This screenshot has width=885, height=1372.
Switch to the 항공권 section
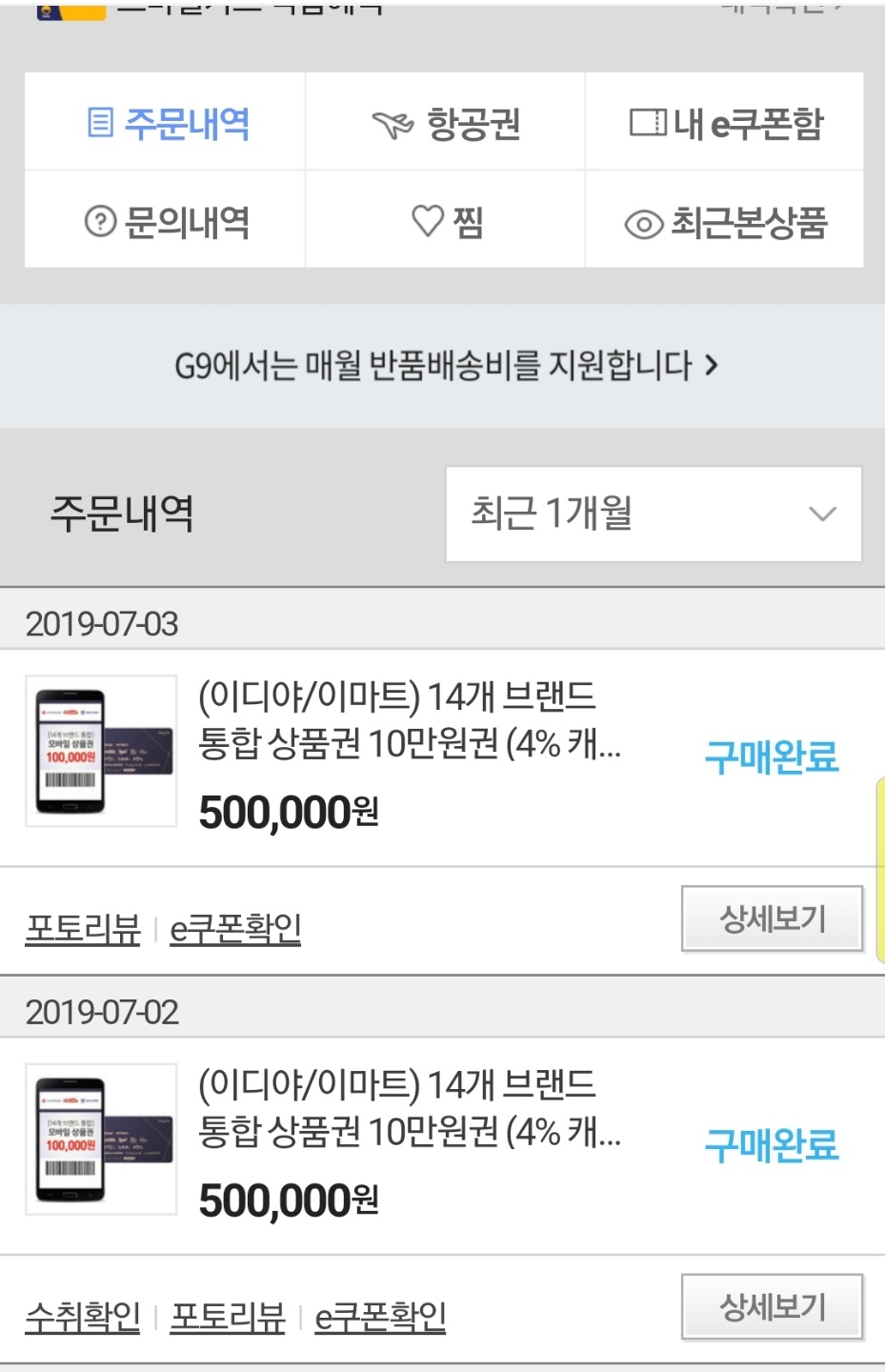coord(445,123)
